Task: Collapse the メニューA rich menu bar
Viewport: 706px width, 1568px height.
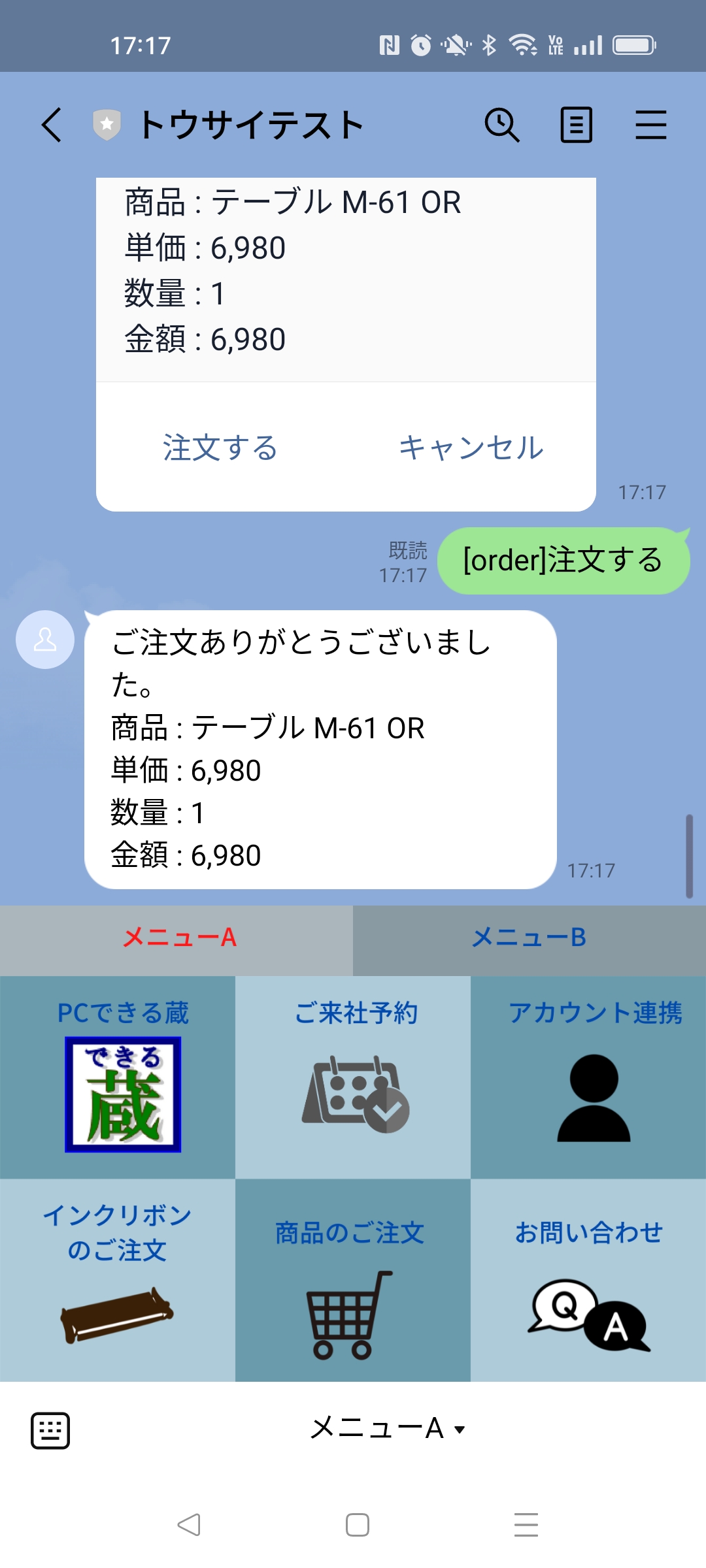Action: point(387,1429)
